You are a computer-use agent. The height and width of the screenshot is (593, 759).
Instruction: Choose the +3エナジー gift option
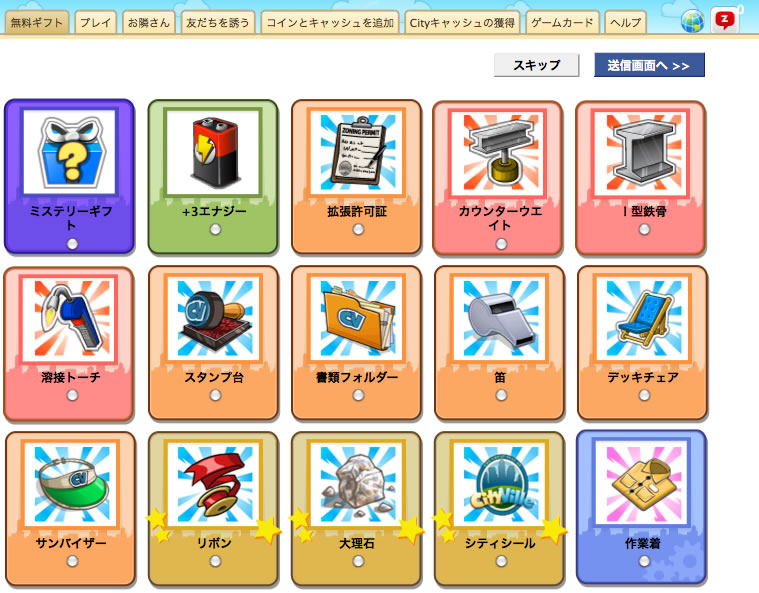(x=215, y=230)
